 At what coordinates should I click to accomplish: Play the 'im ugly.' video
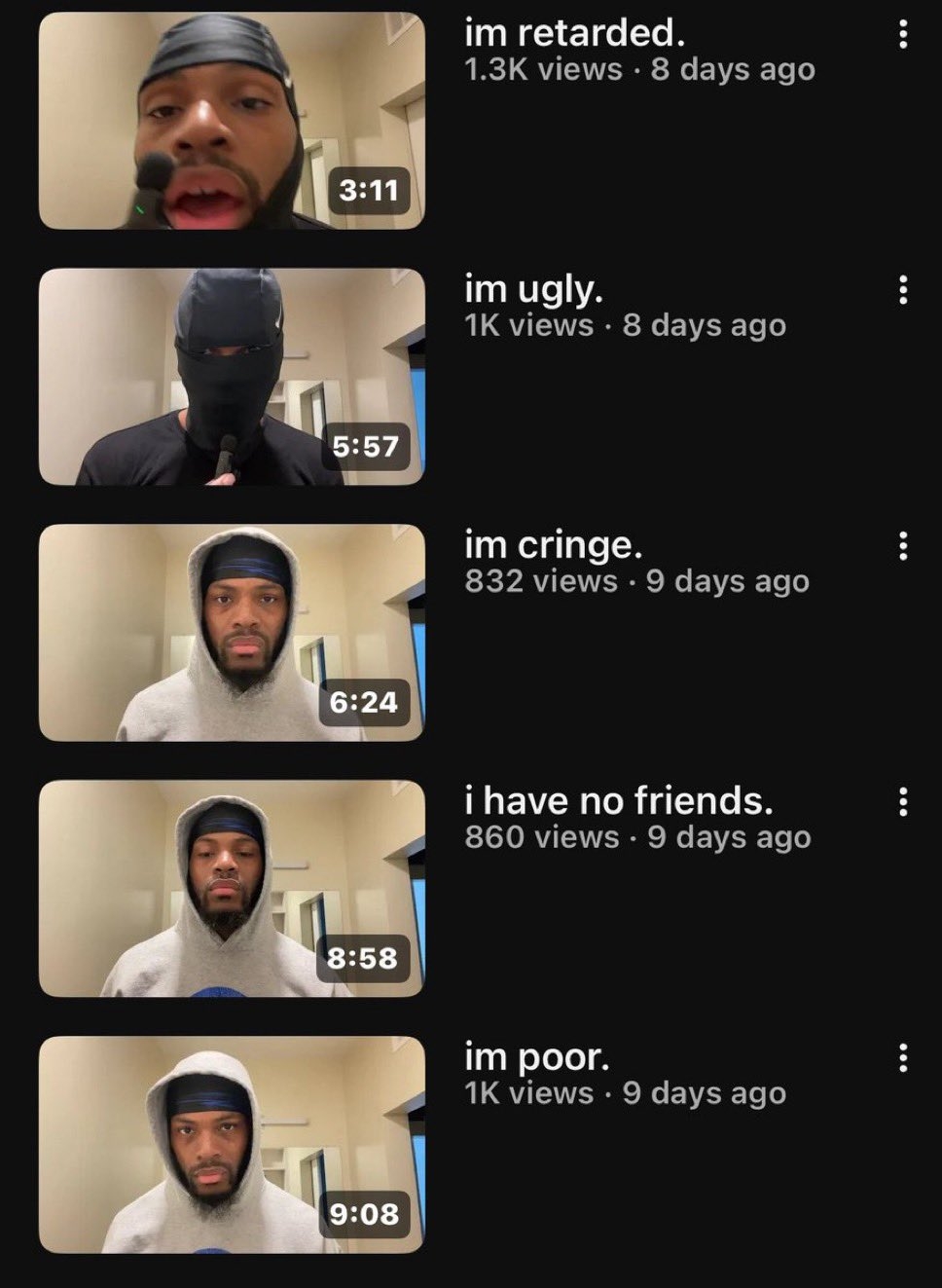click(232, 377)
